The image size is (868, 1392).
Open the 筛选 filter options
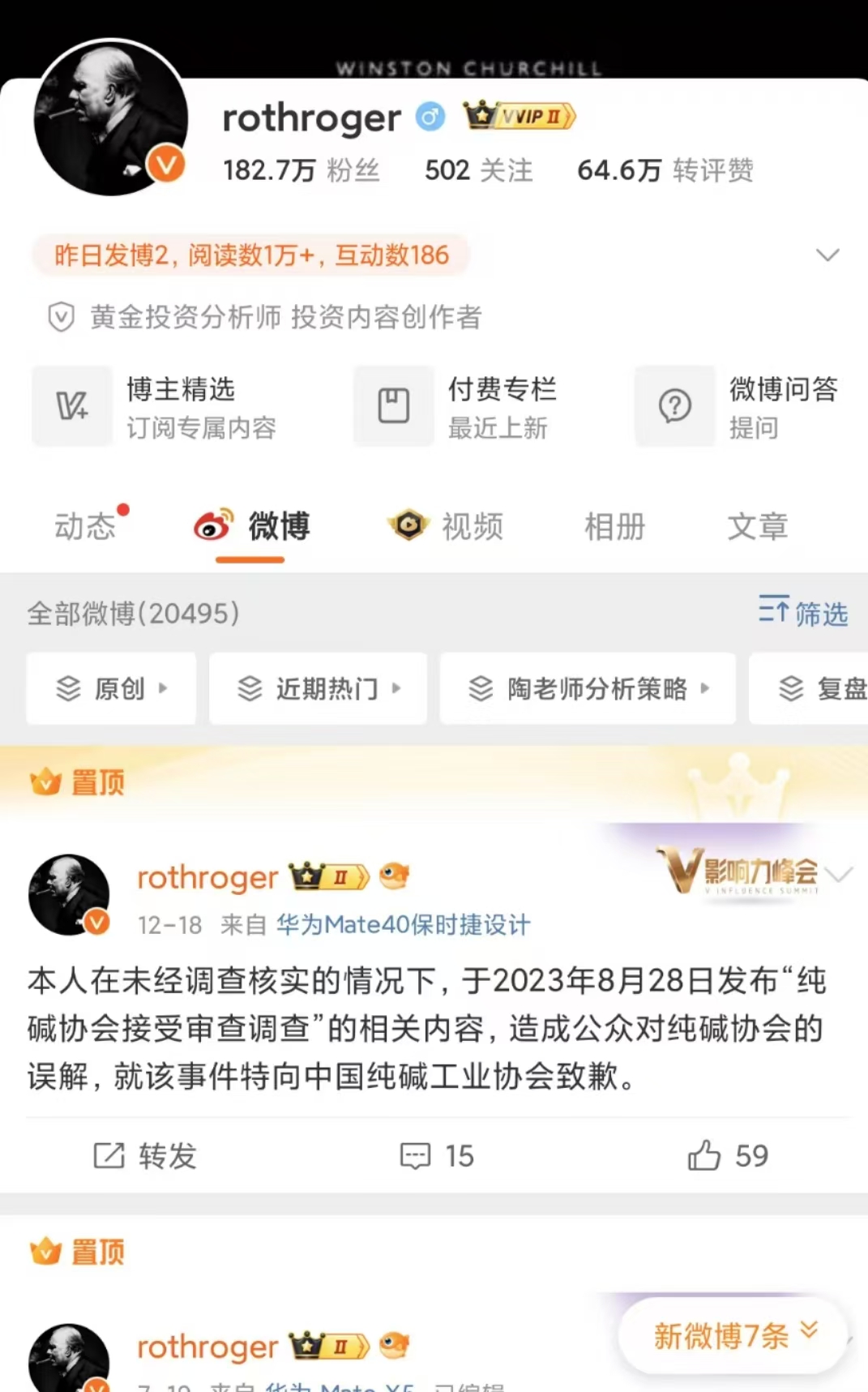[802, 613]
